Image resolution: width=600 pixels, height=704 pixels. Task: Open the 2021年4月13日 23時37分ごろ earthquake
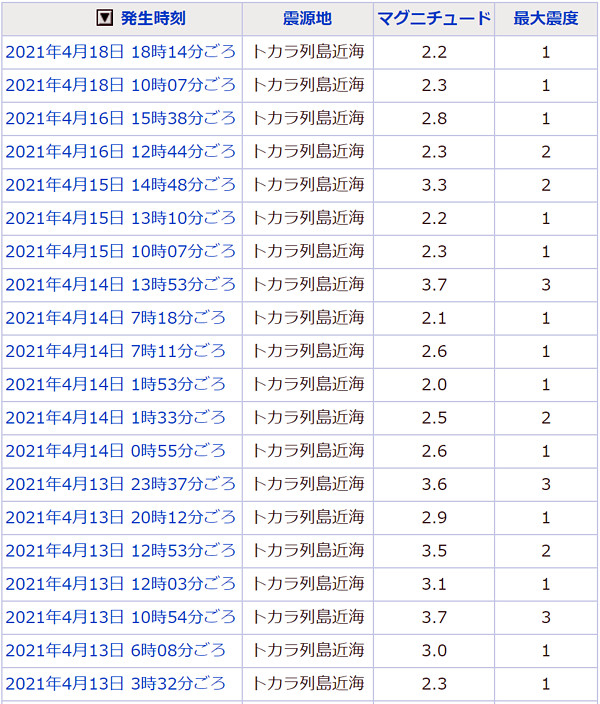tap(121, 484)
